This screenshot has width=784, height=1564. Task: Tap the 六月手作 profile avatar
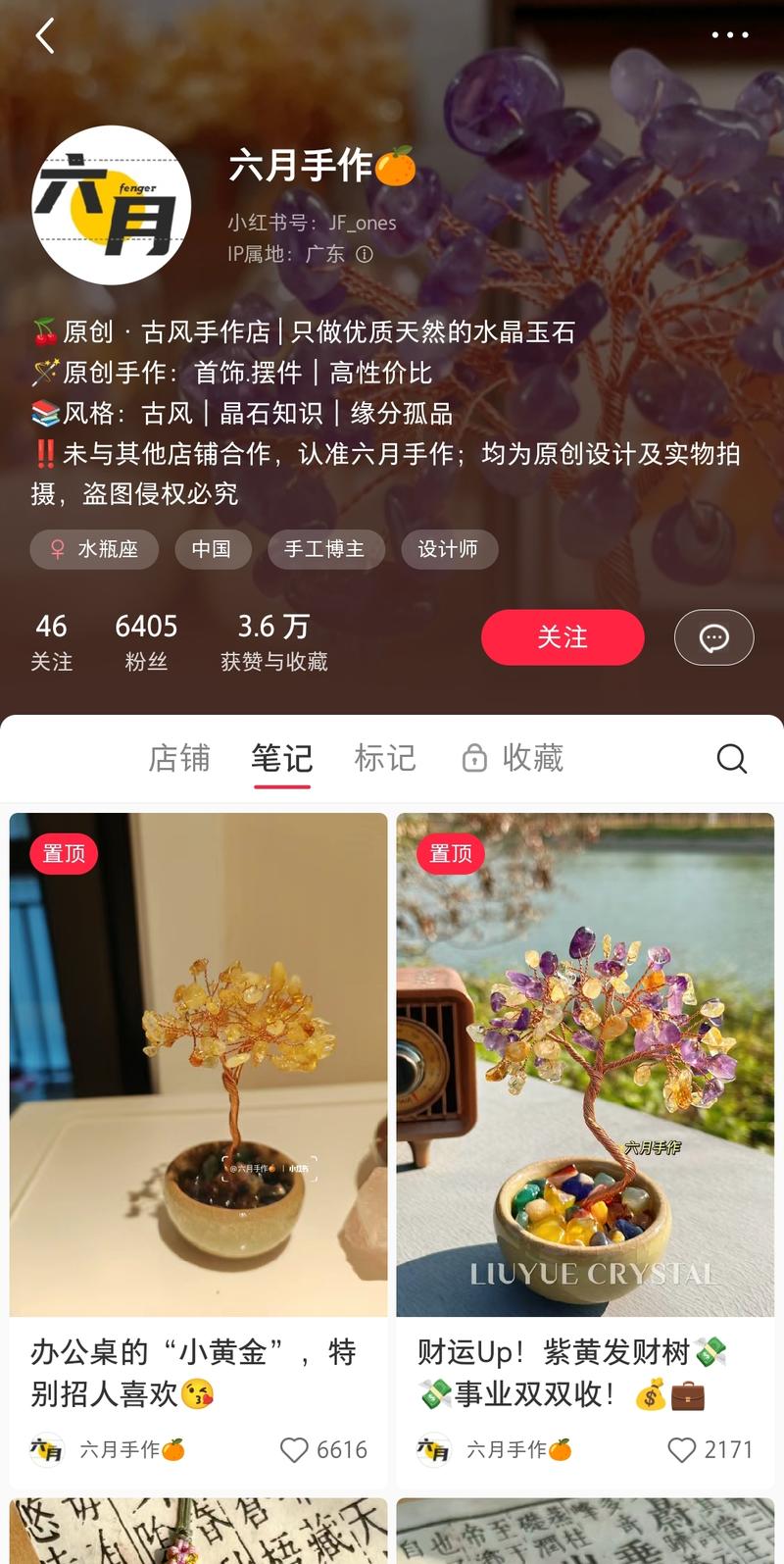(112, 205)
